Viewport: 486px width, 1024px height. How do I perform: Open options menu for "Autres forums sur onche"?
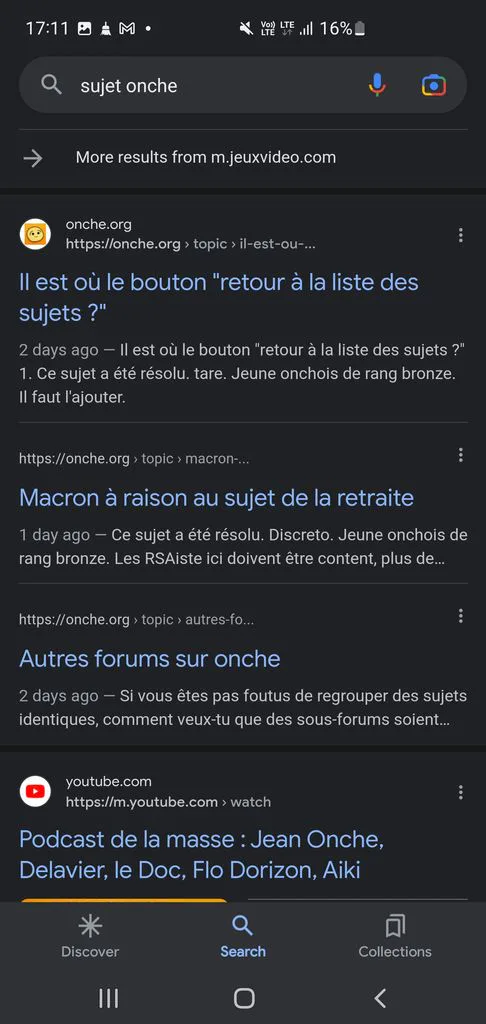(461, 616)
